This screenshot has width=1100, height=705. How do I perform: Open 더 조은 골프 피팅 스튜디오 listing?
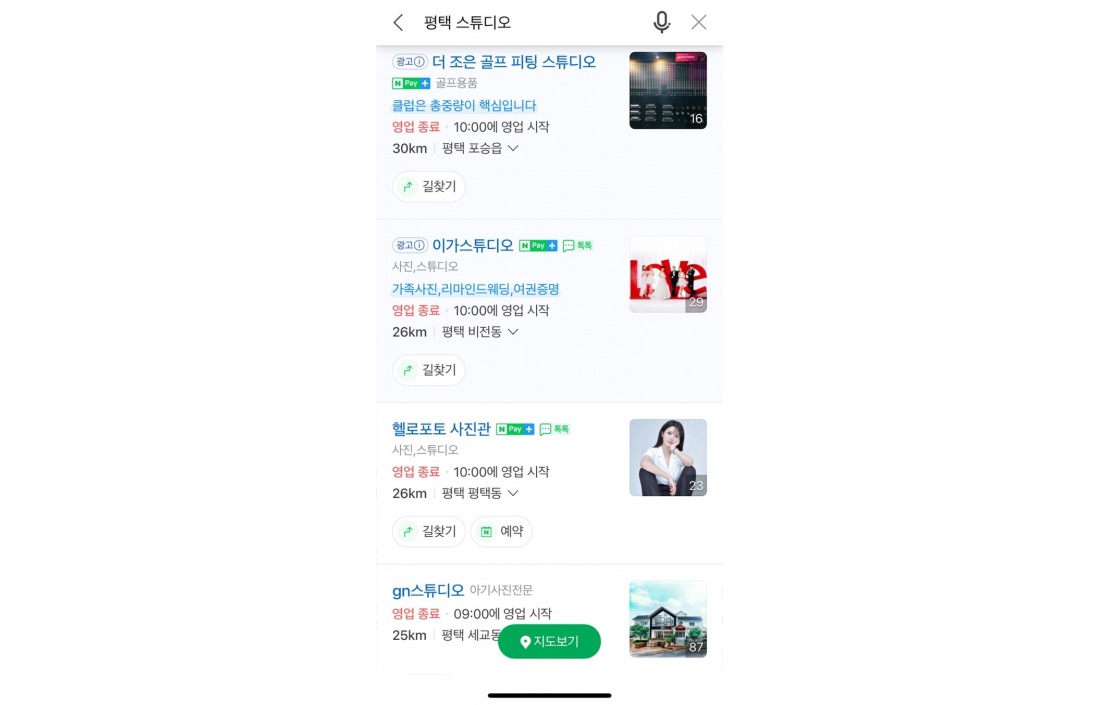pyautogui.click(x=513, y=62)
